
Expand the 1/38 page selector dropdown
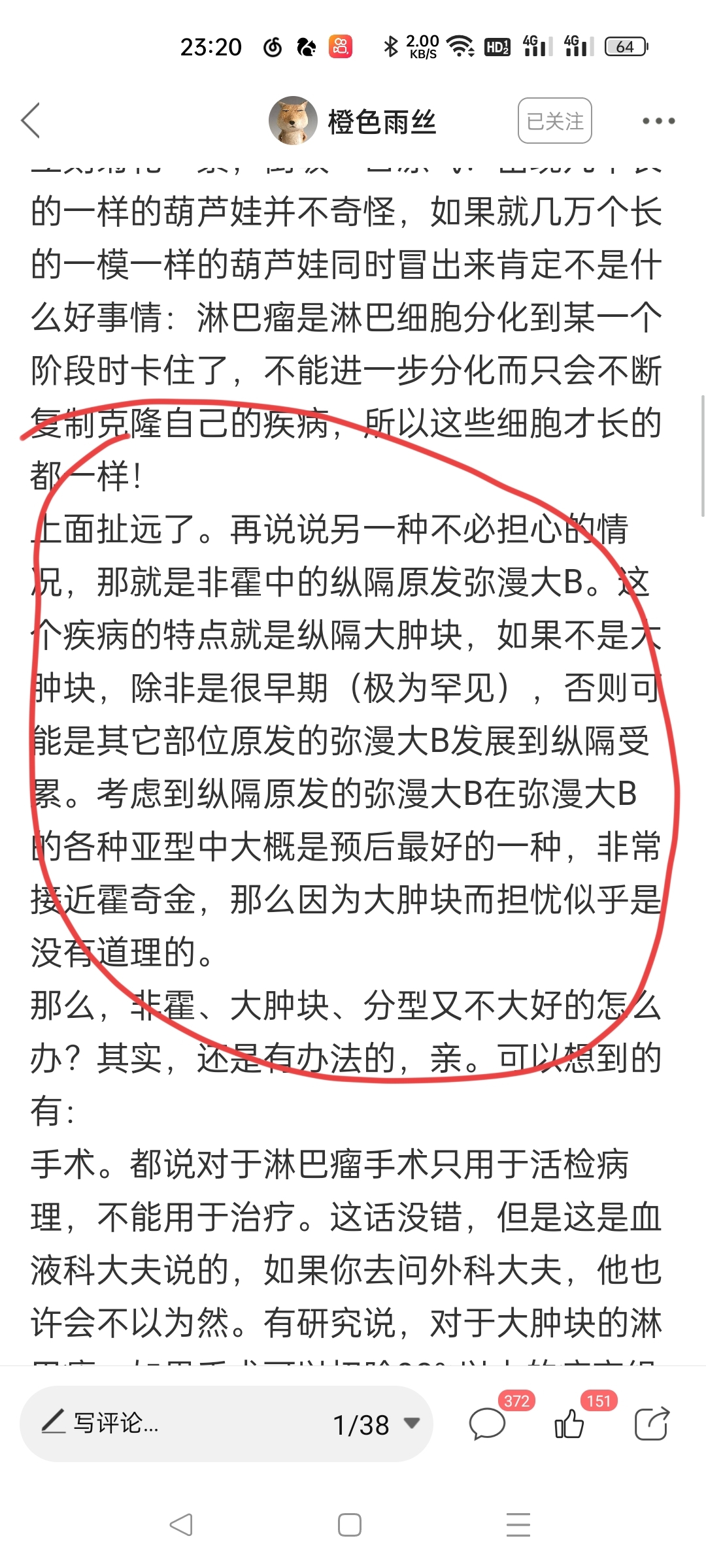[377, 1424]
